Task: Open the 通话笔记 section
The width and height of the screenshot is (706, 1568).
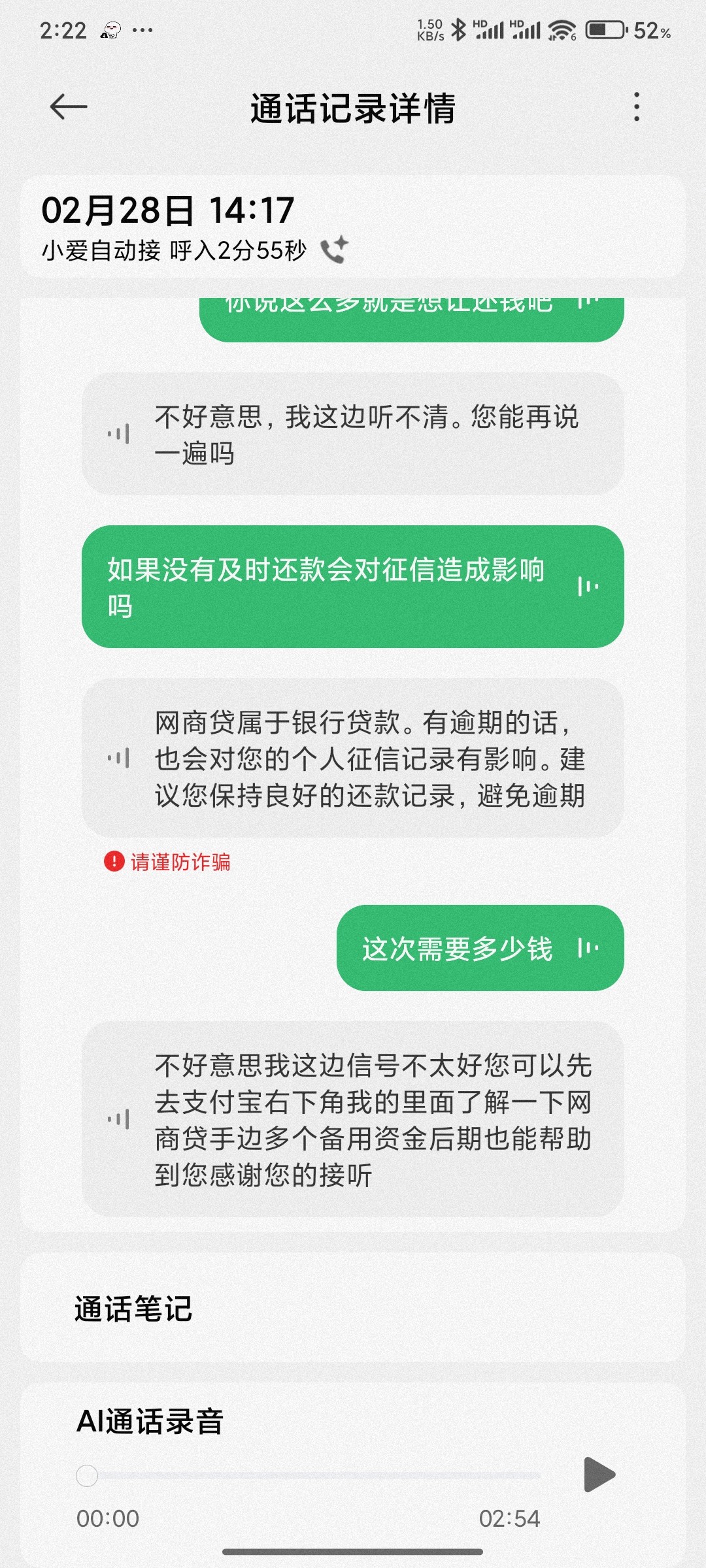Action: point(353,1309)
